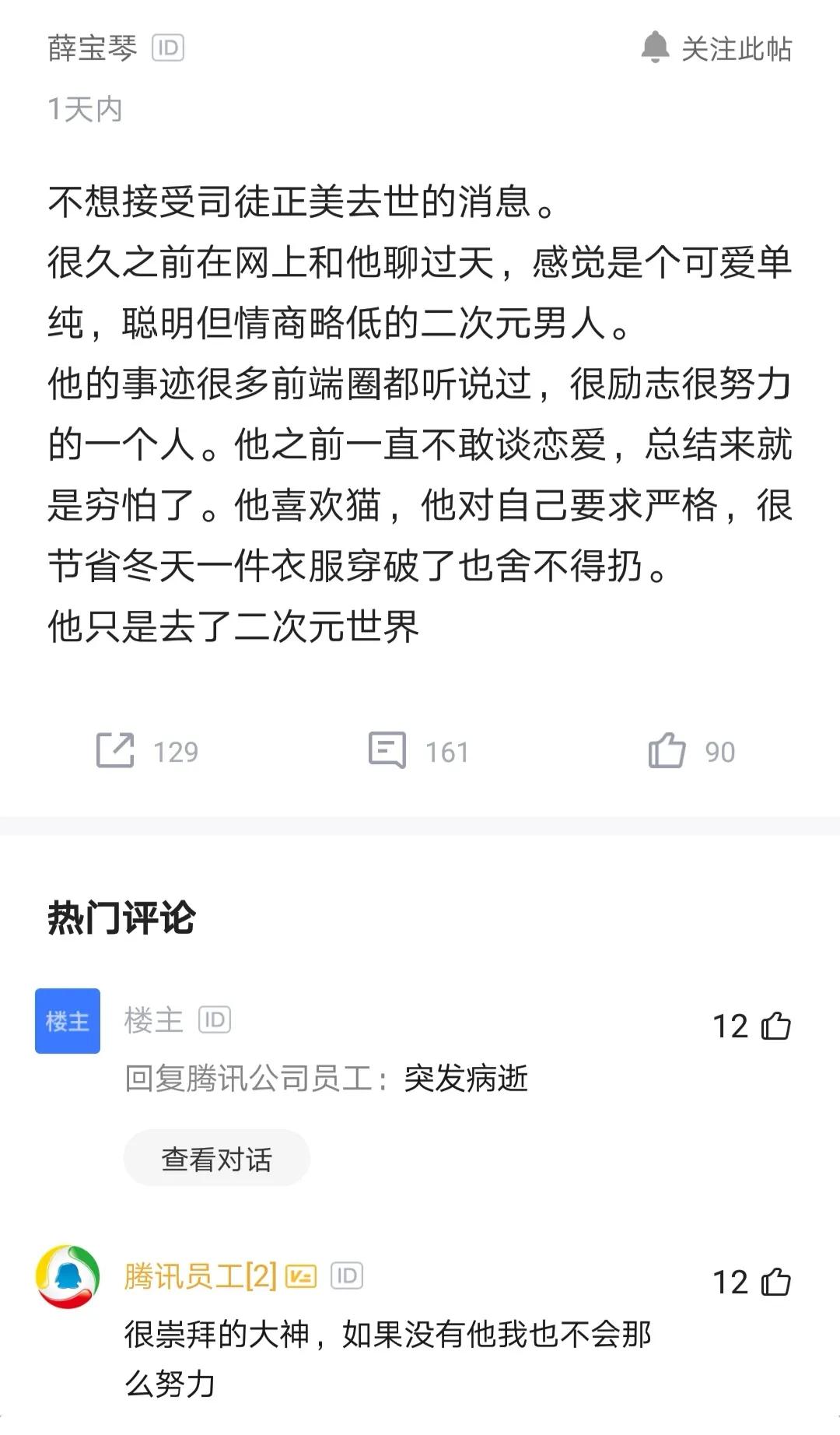Screen dimensions: 840x1435
Task: Share the post using the share icon
Action: (117, 749)
